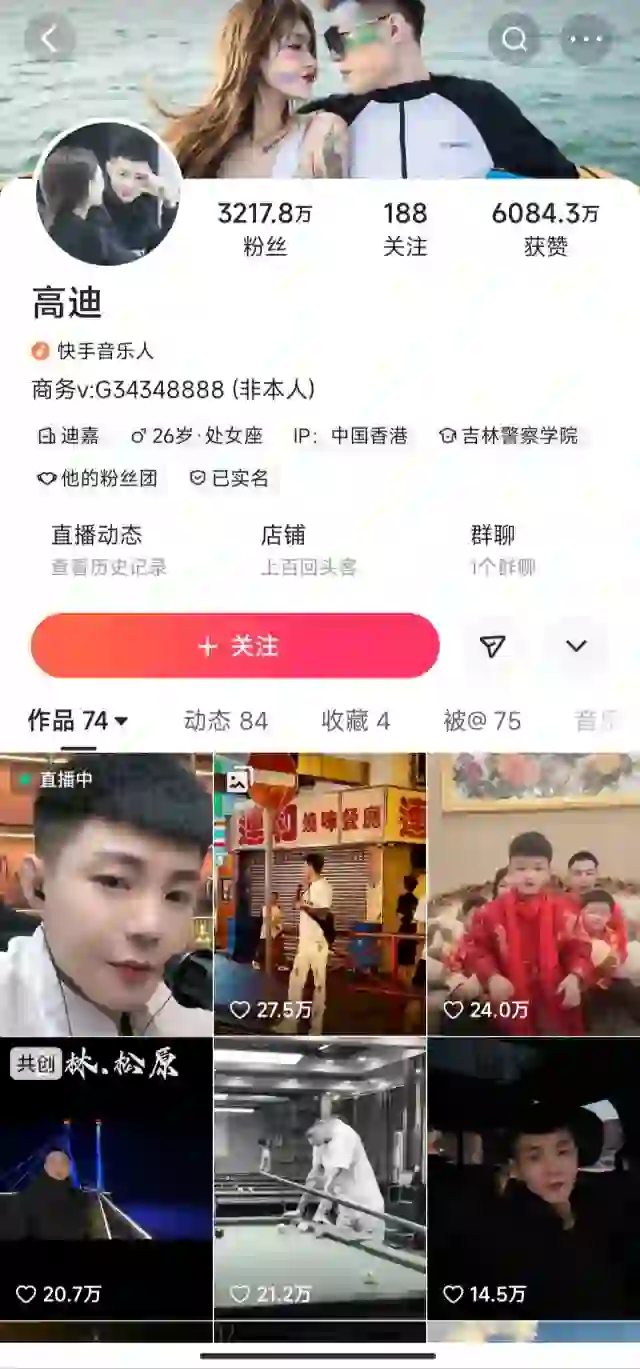Open the profile avatar picture

coord(108,193)
